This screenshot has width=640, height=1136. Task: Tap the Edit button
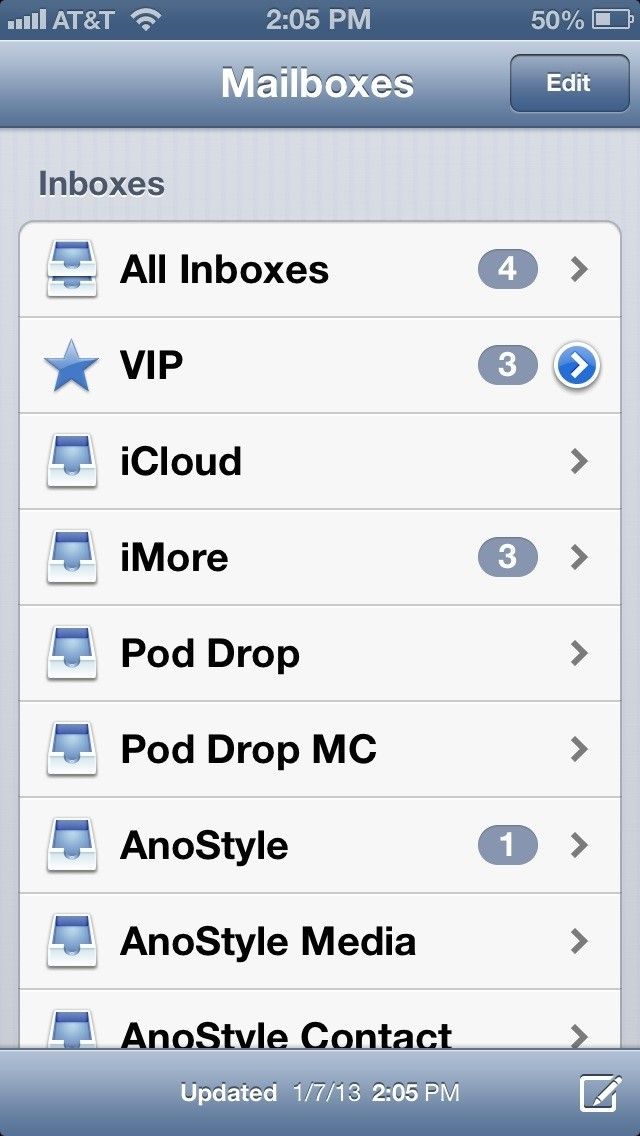[568, 84]
